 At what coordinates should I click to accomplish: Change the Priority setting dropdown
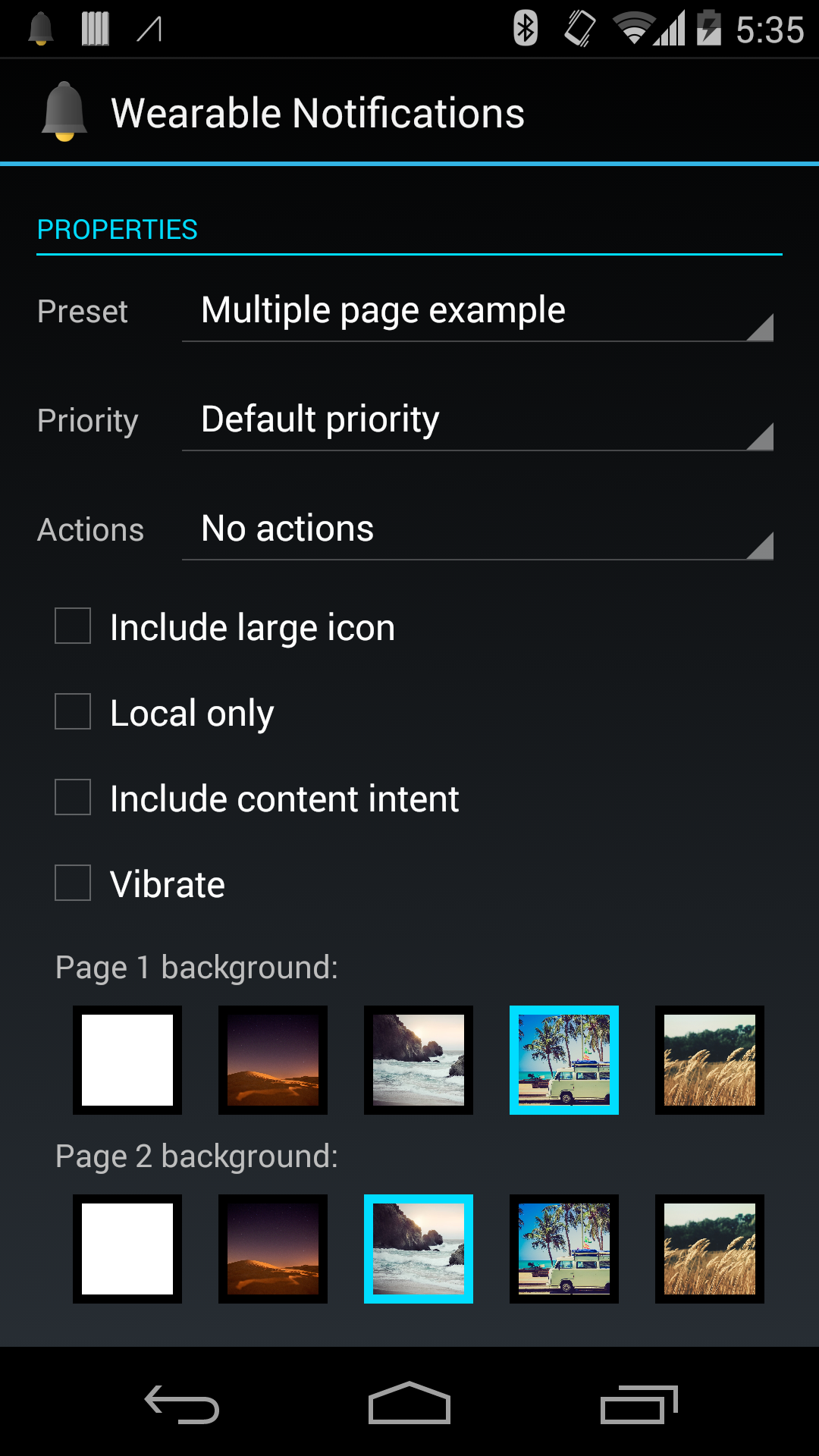tap(476, 419)
